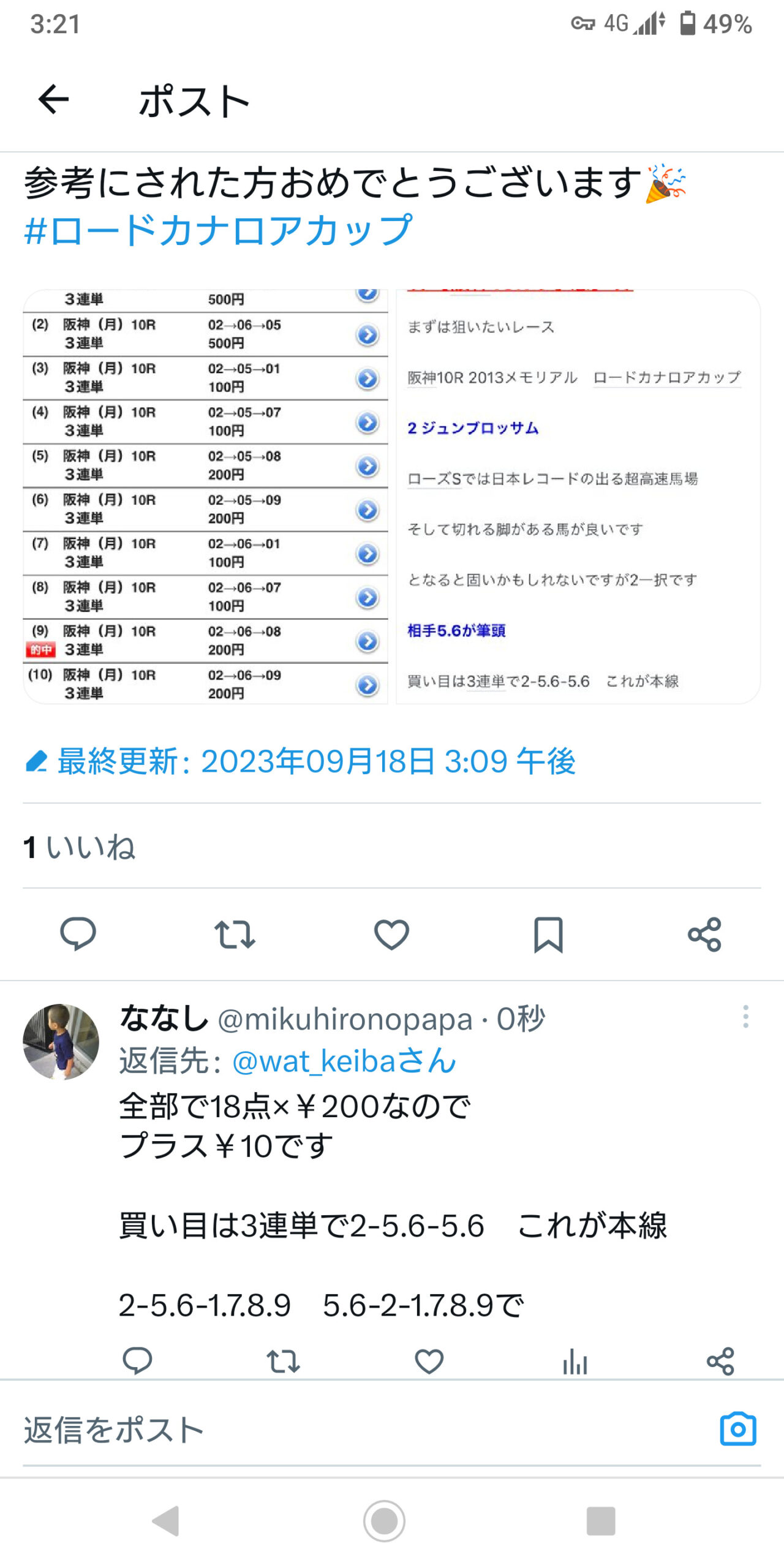The image size is (784, 1568).
Task: Open the list of 1 いいね
Action: coord(79,847)
